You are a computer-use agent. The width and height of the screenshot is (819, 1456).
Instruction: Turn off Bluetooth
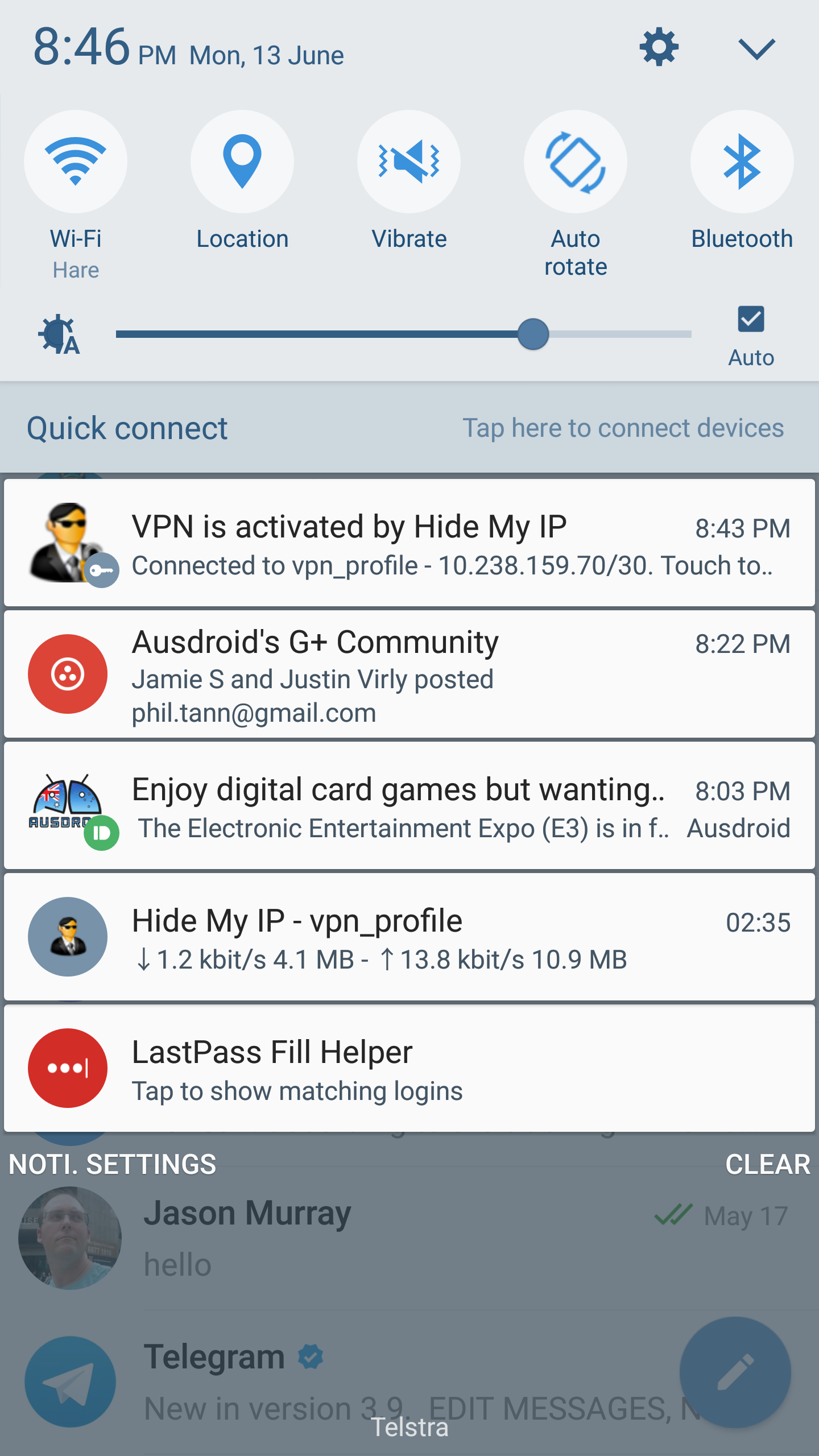pyautogui.click(x=742, y=162)
